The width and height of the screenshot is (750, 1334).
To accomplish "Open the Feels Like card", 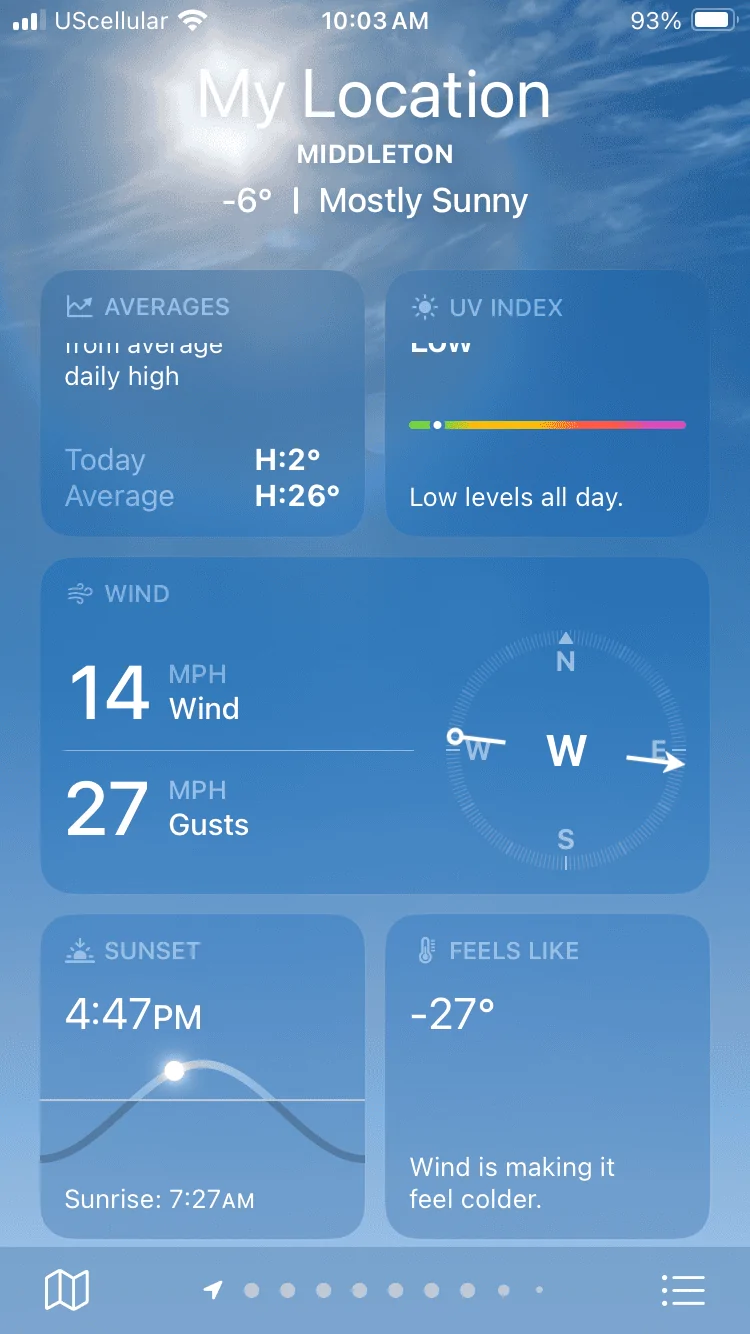I will click(547, 1077).
